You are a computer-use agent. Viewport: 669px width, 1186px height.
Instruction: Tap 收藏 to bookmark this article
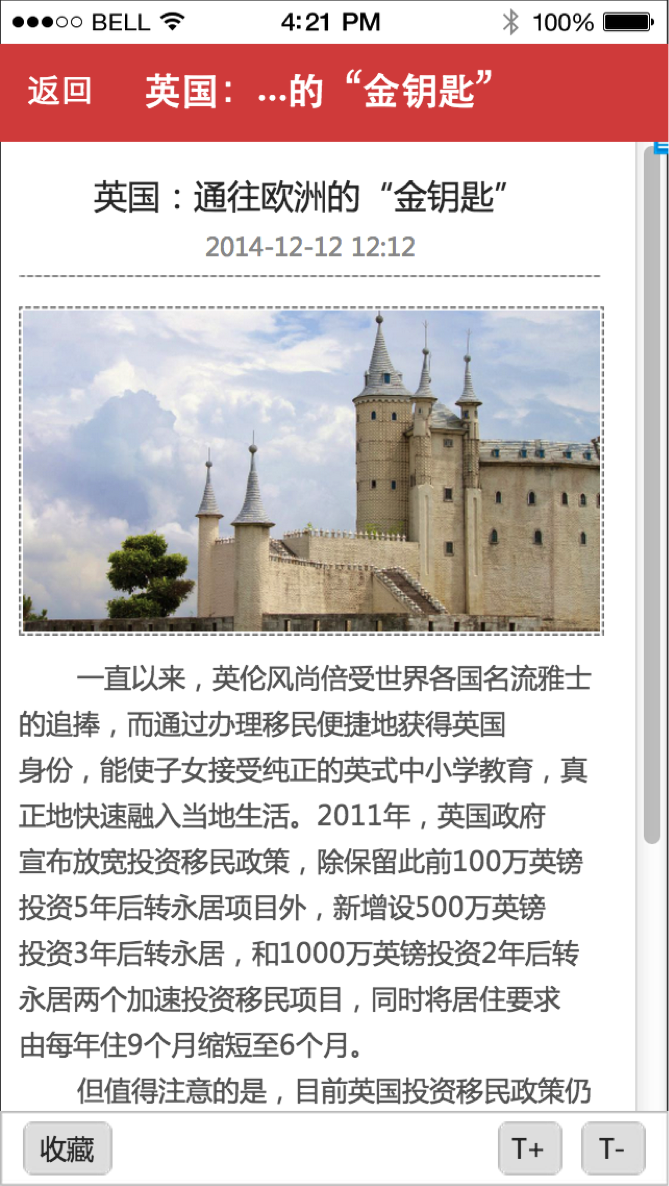(x=67, y=1149)
